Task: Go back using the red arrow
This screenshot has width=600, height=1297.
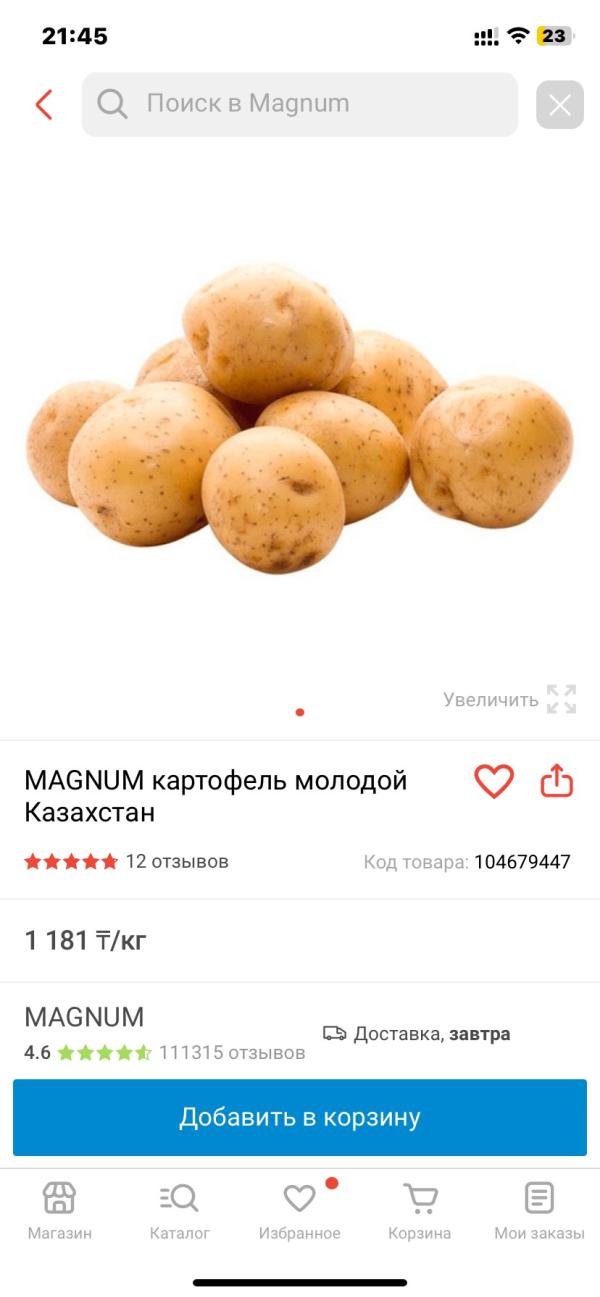Action: click(44, 104)
